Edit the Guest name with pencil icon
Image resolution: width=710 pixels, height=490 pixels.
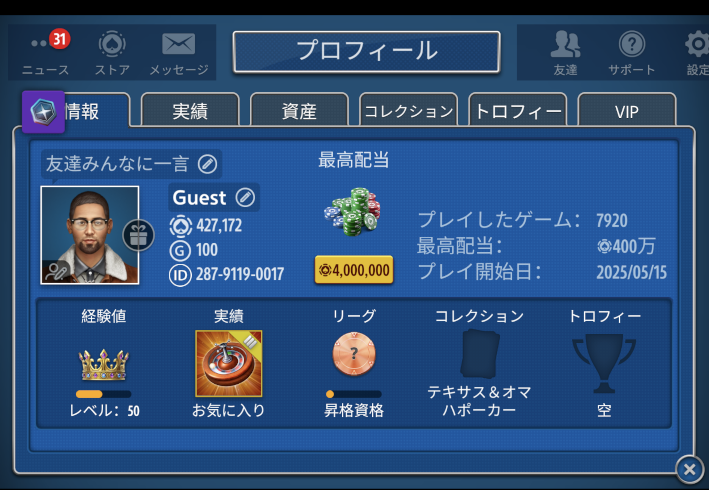[245, 197]
